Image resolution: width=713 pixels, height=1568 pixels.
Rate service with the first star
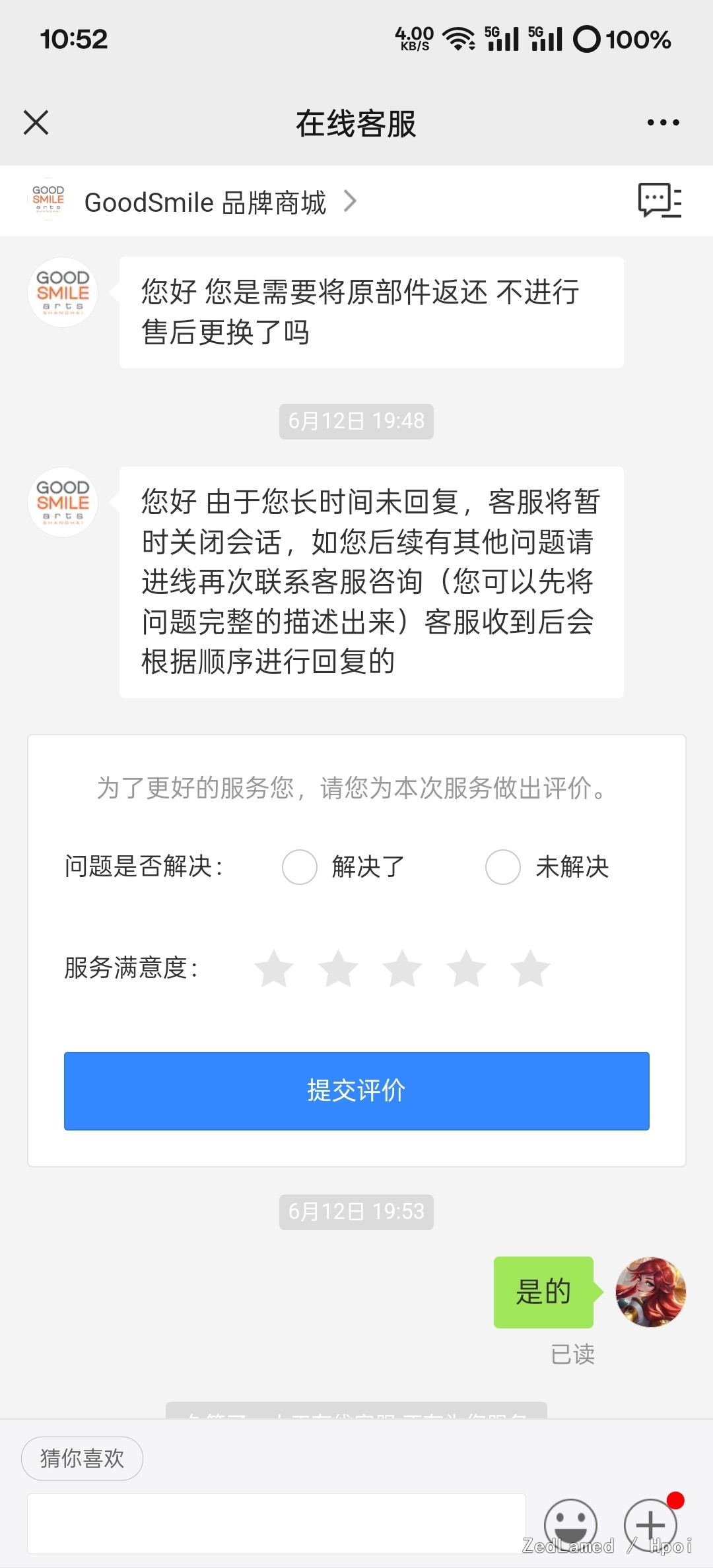click(274, 969)
